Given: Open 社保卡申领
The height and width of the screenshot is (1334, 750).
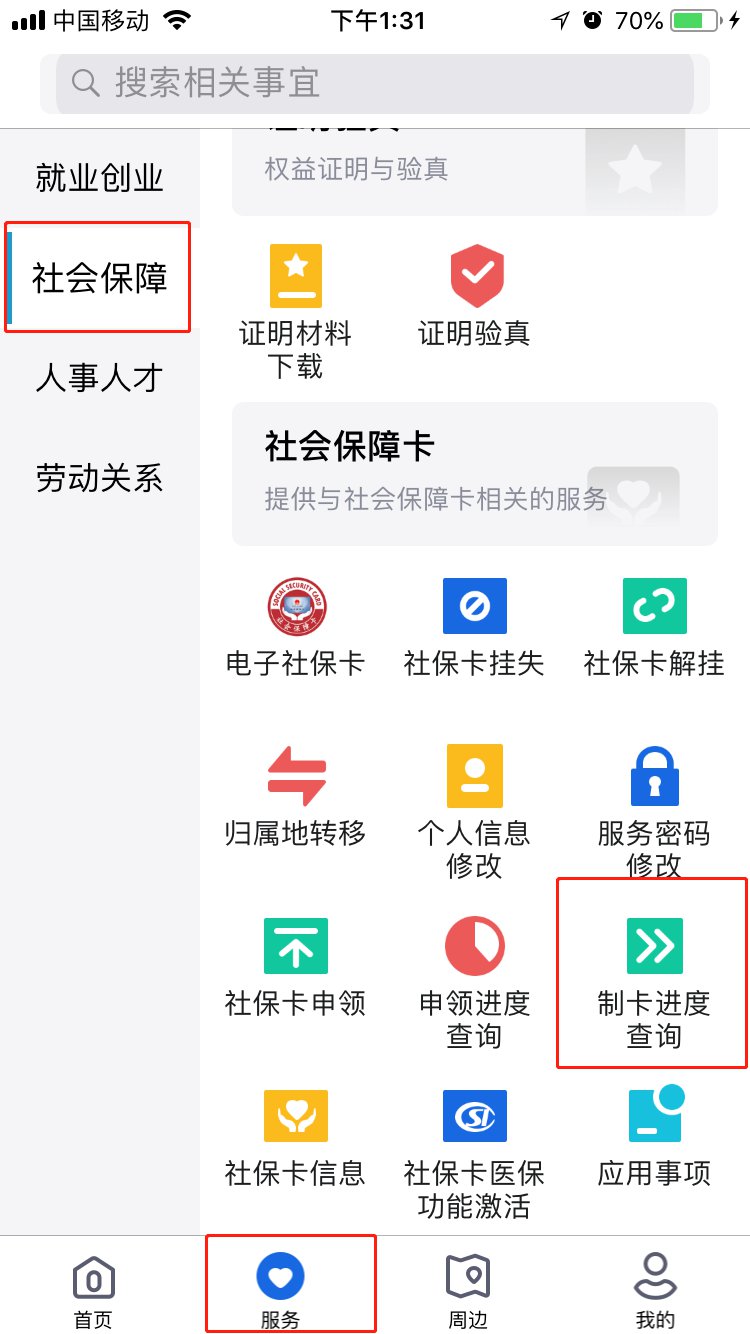Looking at the screenshot, I should coord(295,966).
